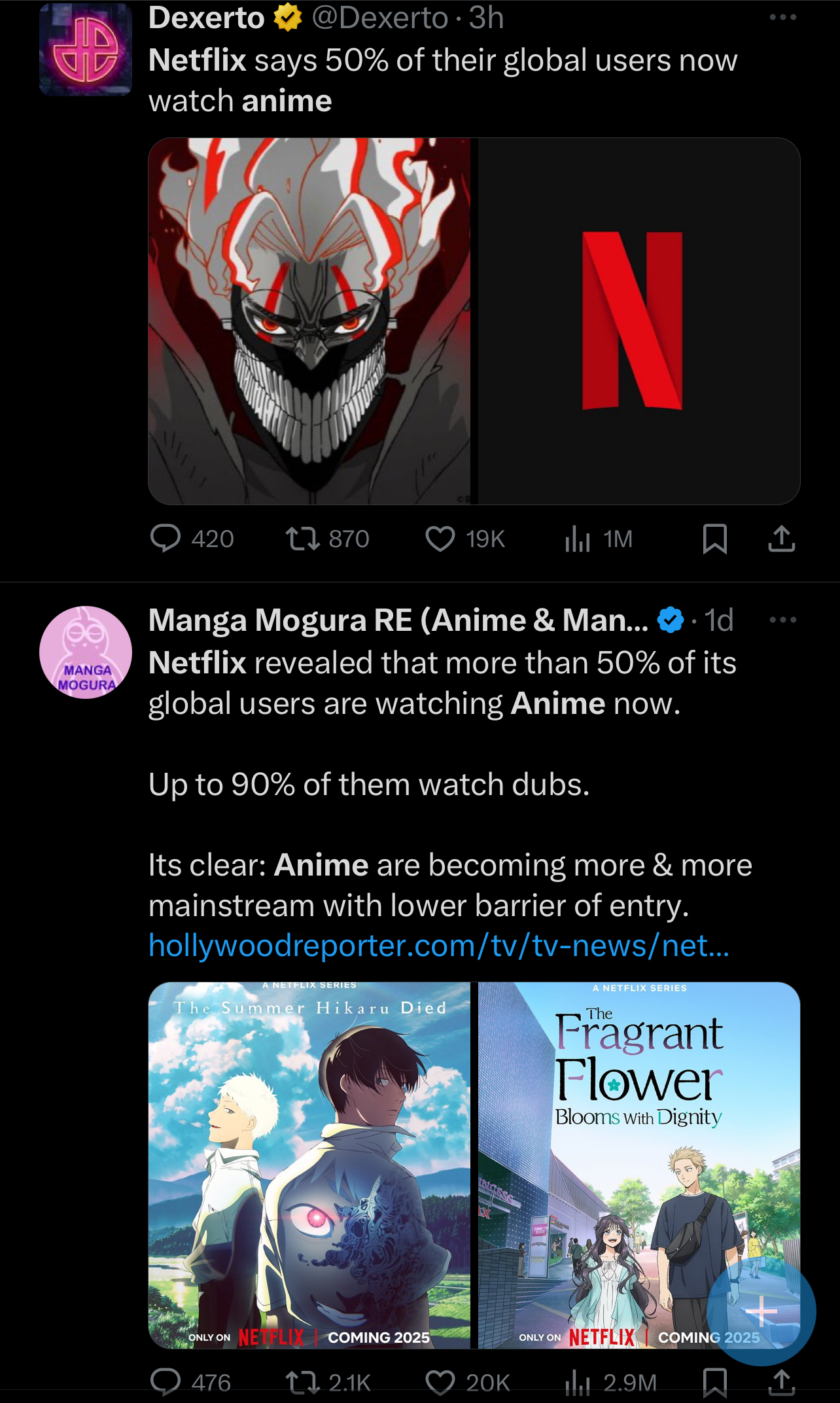
Task: Open Manga Mogura RE's profile avatar
Action: click(86, 652)
